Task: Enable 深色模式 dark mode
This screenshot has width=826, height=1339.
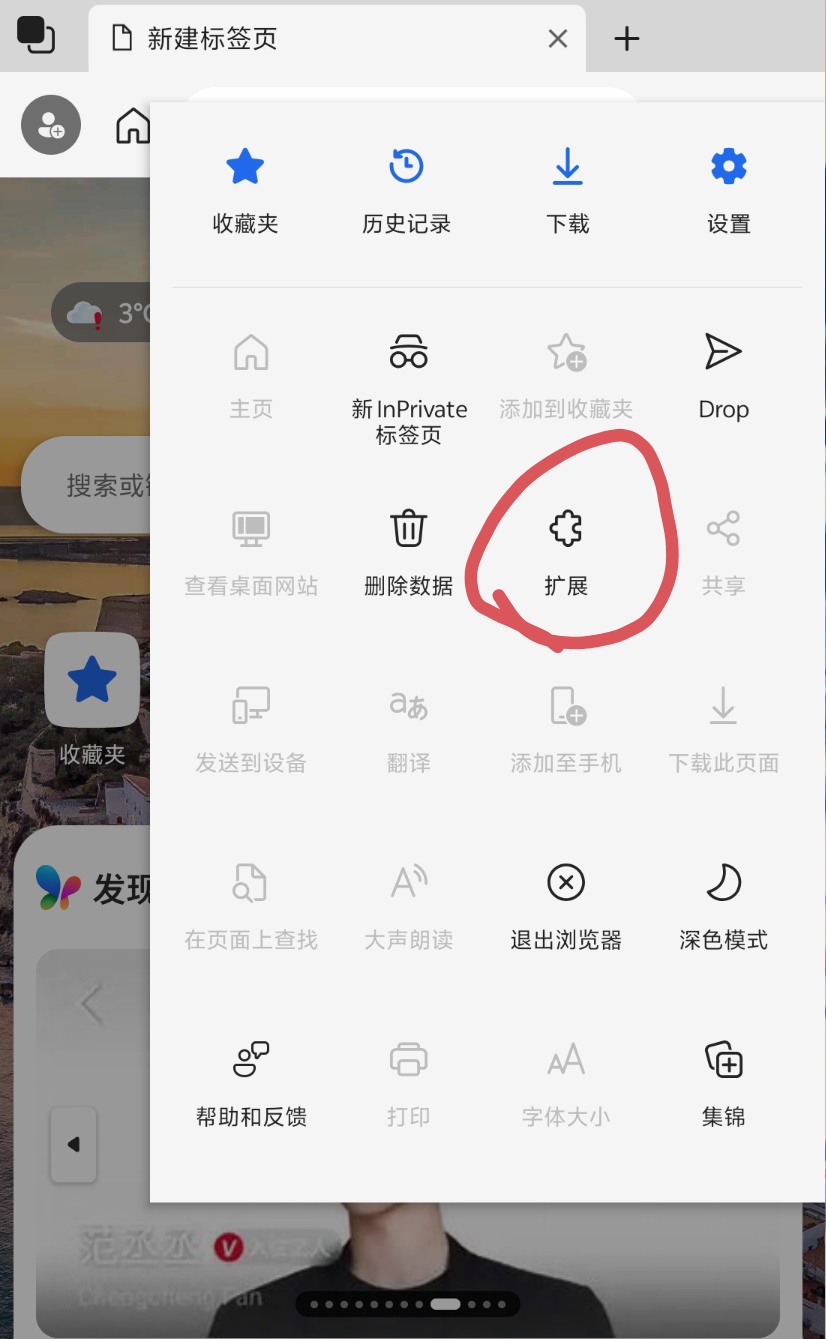Action: pyautogui.click(x=723, y=906)
